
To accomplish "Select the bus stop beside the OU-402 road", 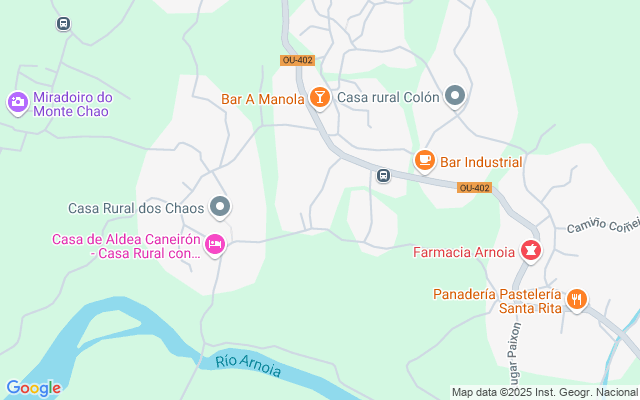I will point(383,176).
